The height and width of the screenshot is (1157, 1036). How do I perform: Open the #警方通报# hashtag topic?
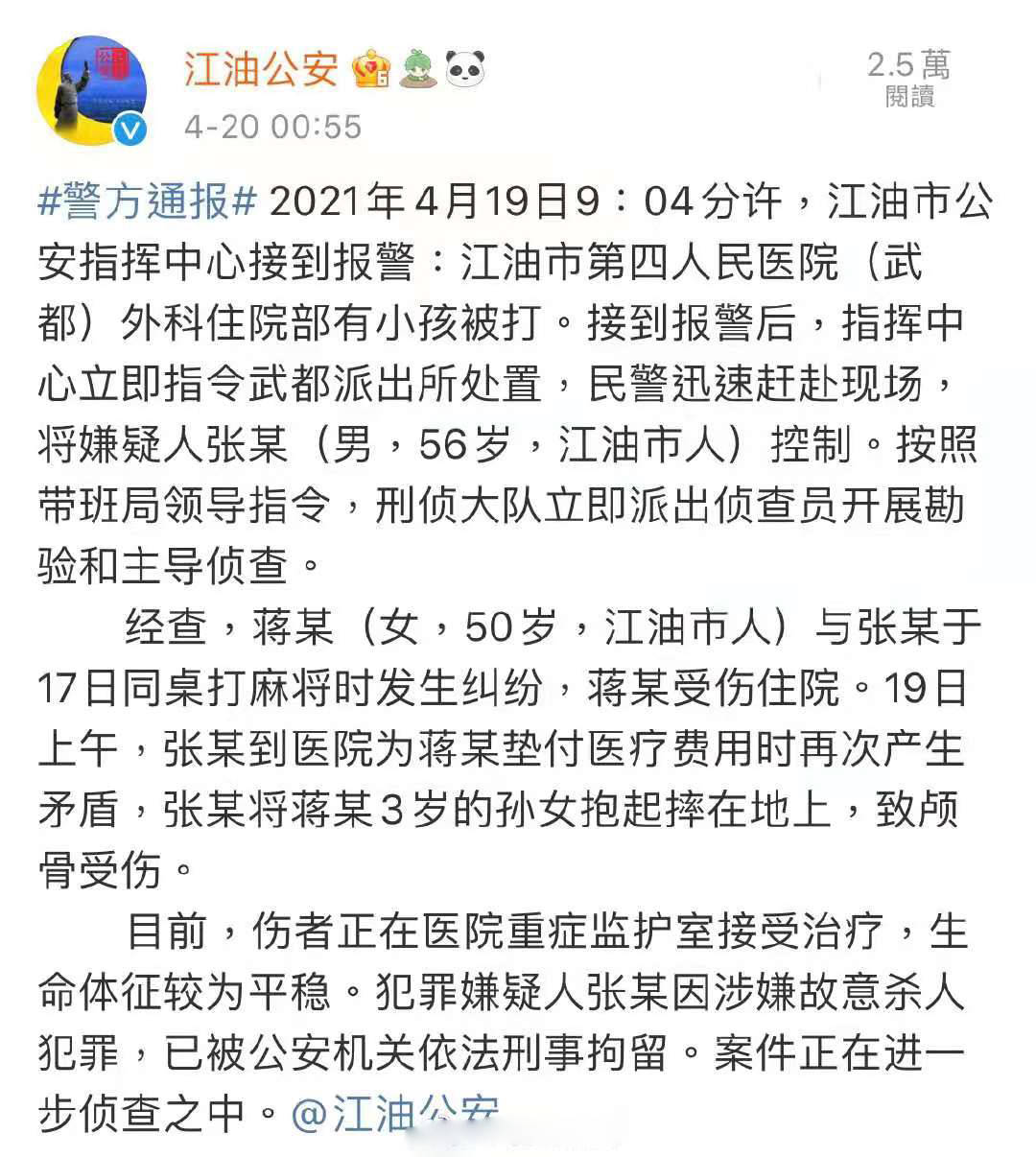(148, 201)
